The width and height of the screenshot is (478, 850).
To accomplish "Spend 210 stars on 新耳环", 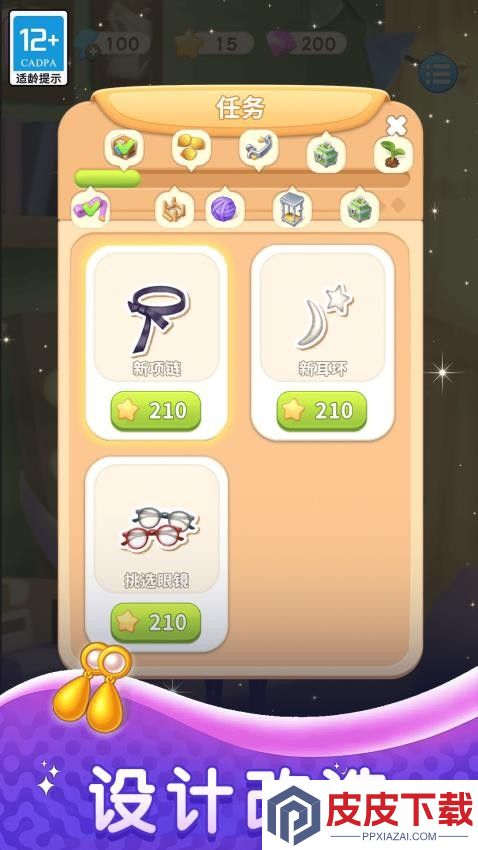I will [321, 411].
